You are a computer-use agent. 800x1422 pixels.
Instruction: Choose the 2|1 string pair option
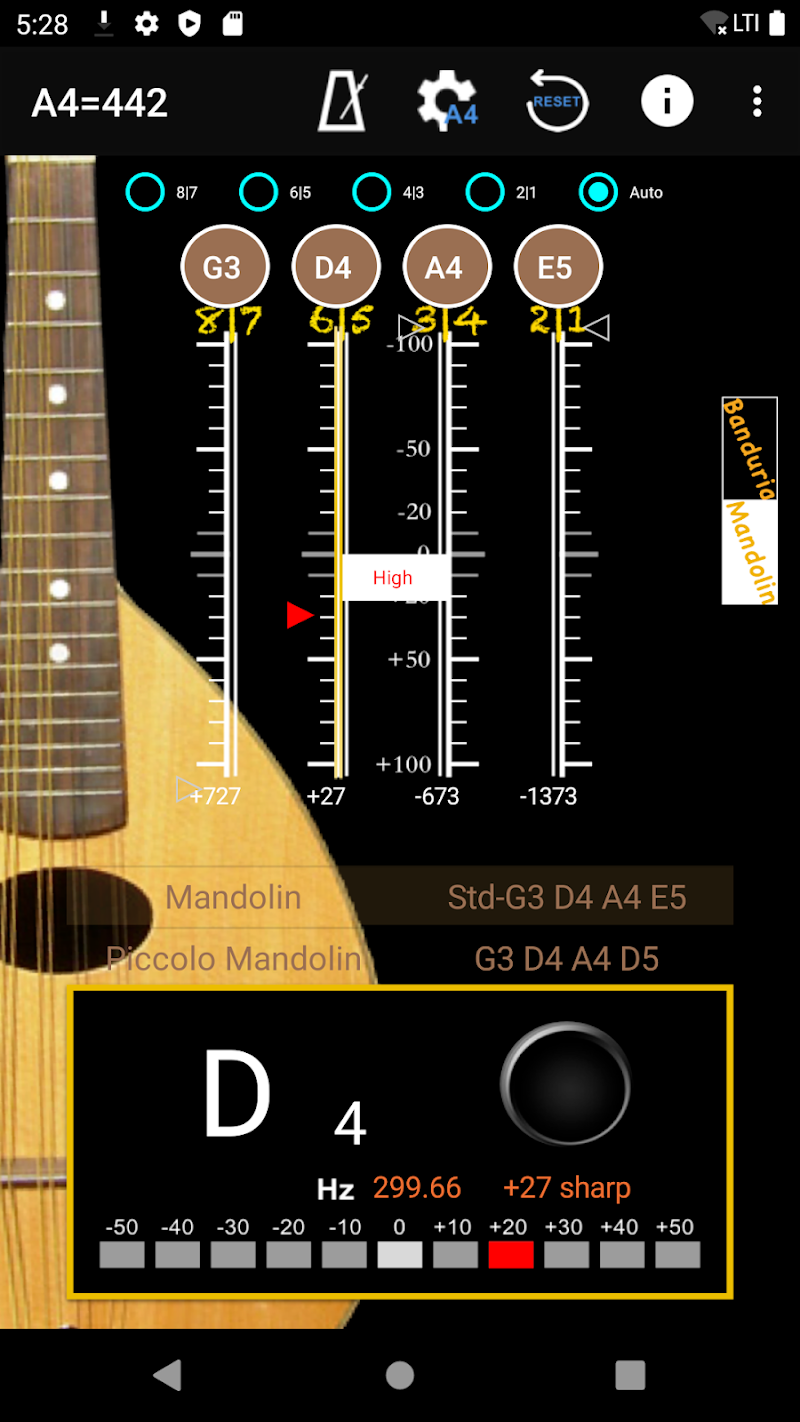tap(486, 192)
